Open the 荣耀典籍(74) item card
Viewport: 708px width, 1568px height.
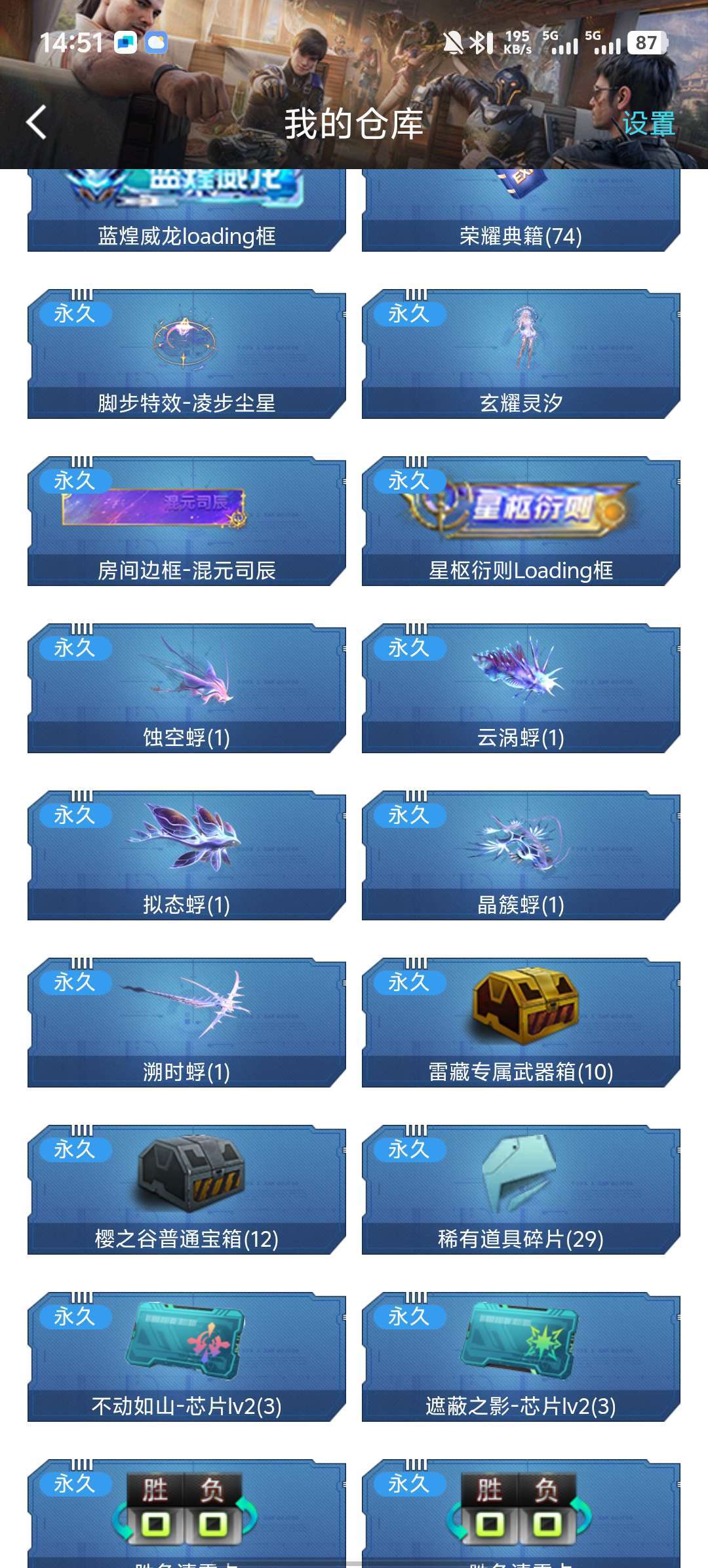(x=521, y=210)
